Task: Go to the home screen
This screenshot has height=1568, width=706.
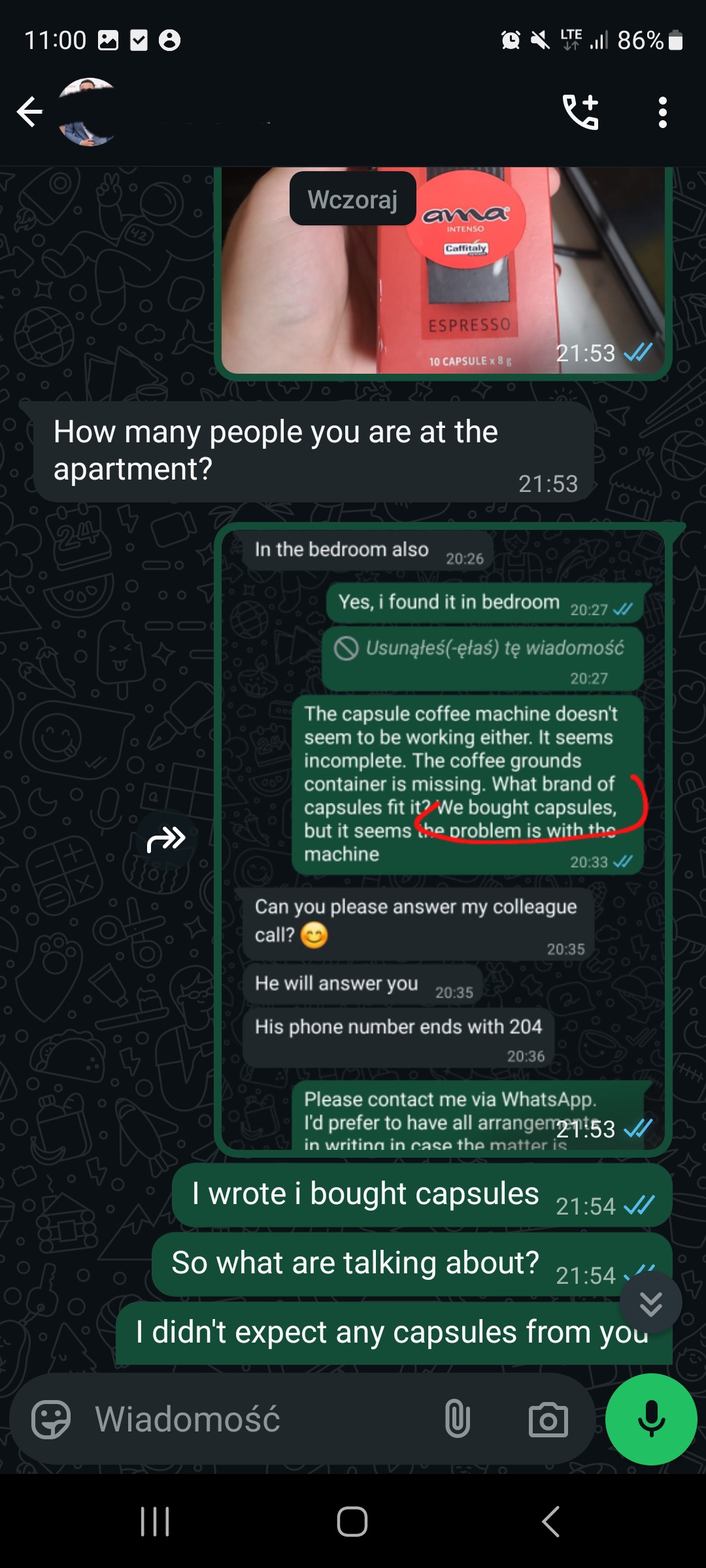Action: click(352, 1522)
